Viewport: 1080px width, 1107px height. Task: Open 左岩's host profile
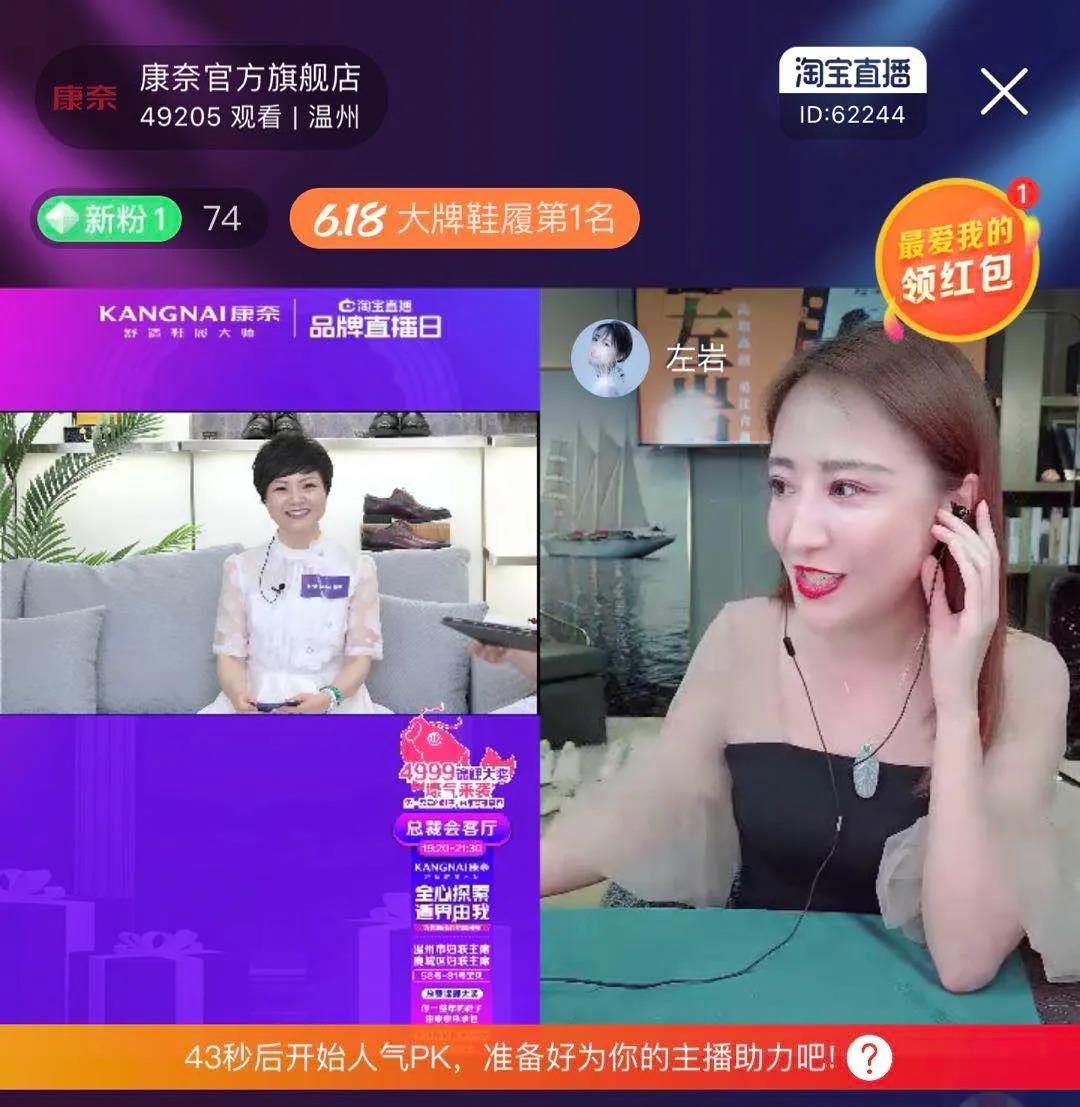click(x=604, y=359)
